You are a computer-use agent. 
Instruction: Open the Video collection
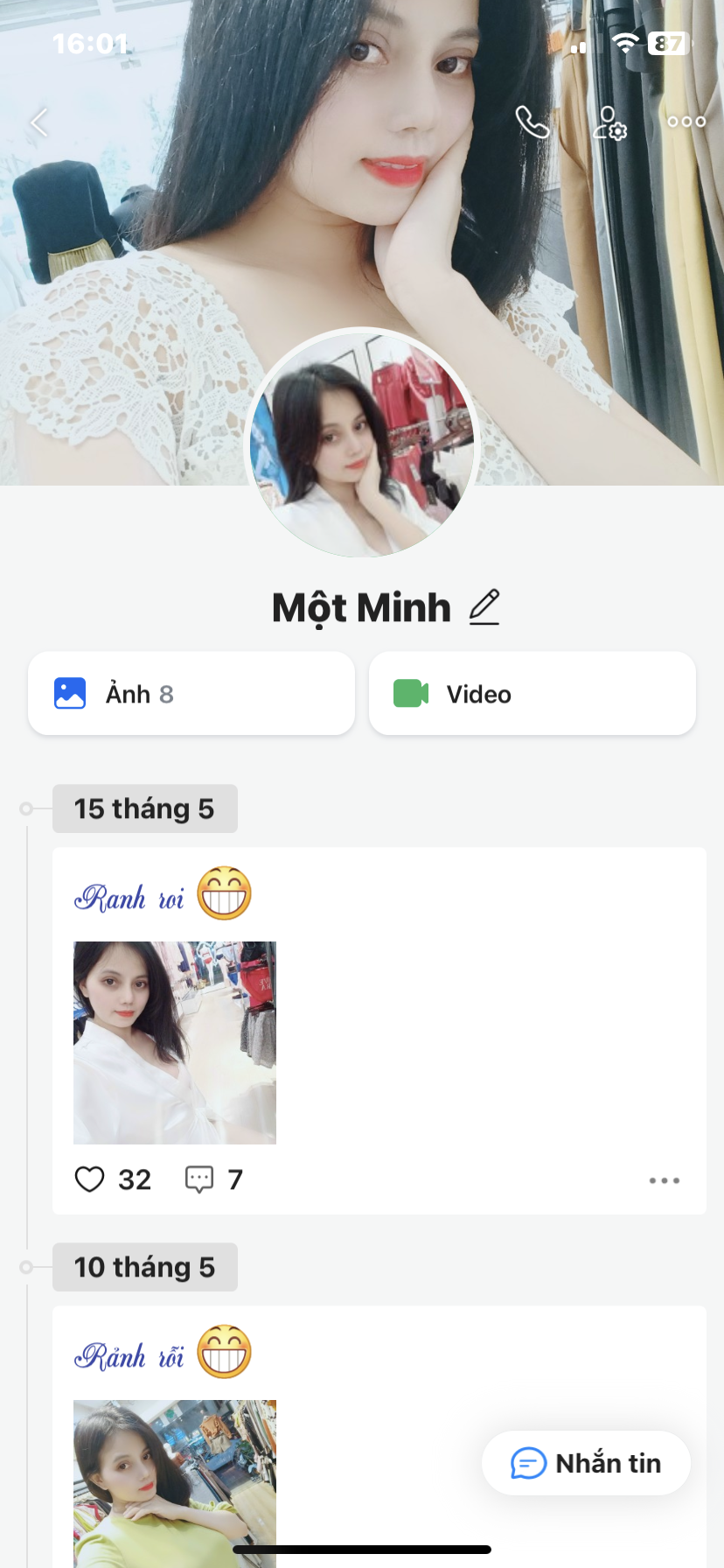click(533, 694)
